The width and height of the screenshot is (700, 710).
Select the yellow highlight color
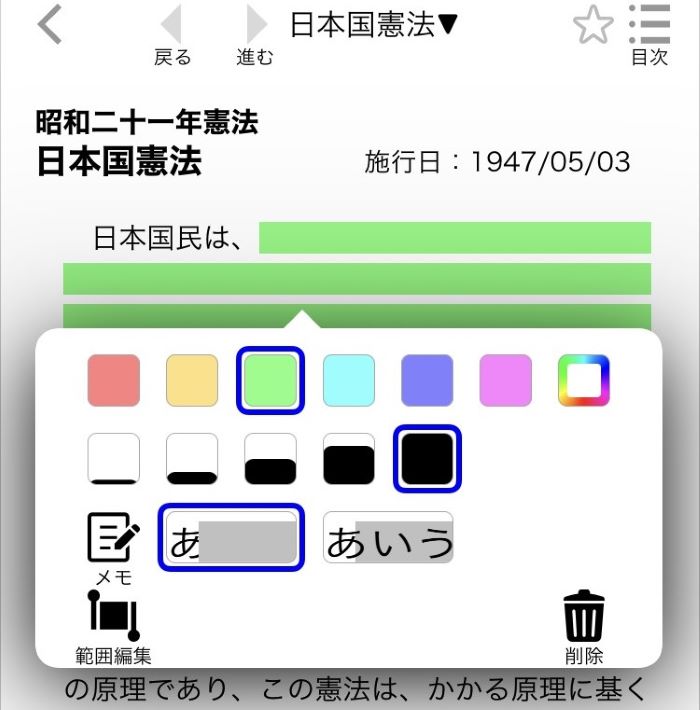(192, 380)
